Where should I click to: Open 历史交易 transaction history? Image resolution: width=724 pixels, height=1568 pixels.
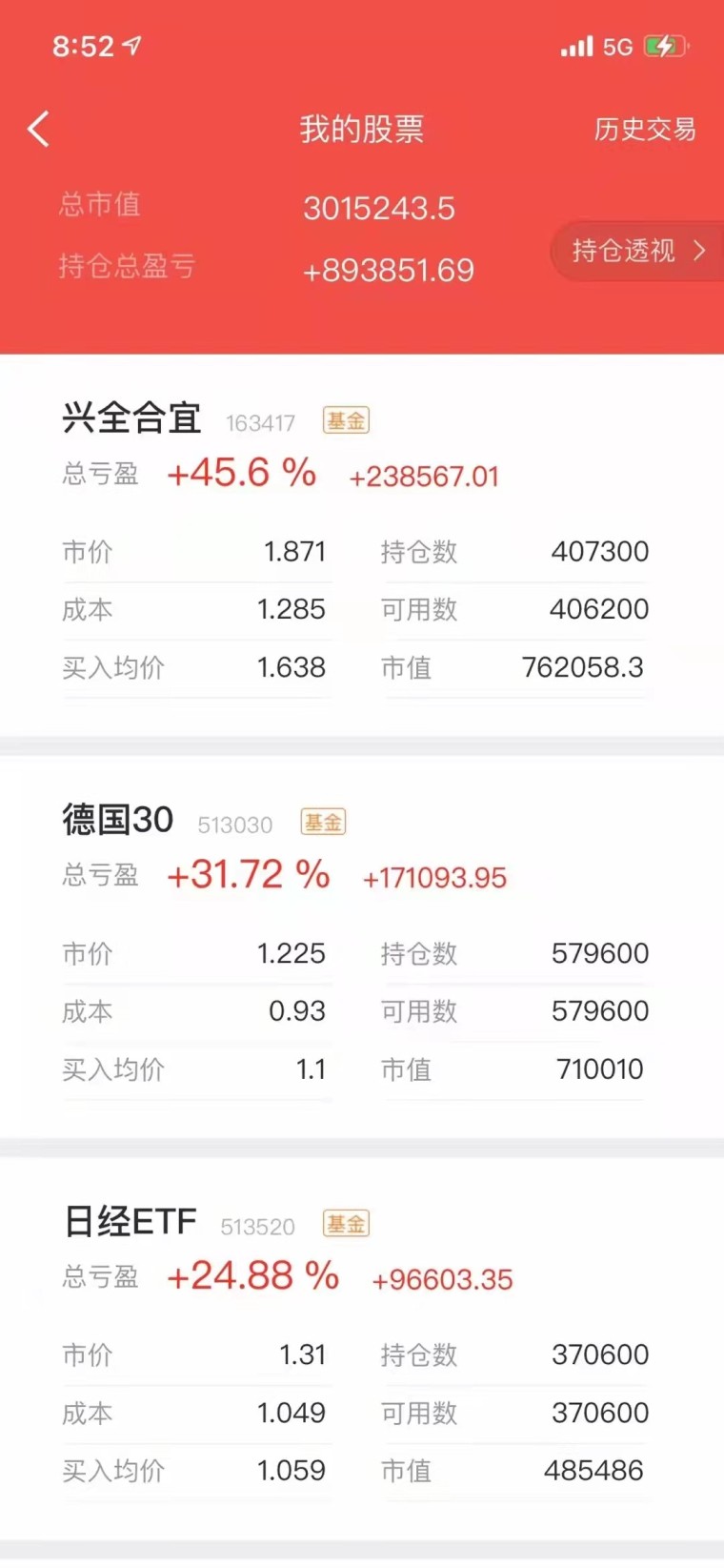(x=645, y=130)
